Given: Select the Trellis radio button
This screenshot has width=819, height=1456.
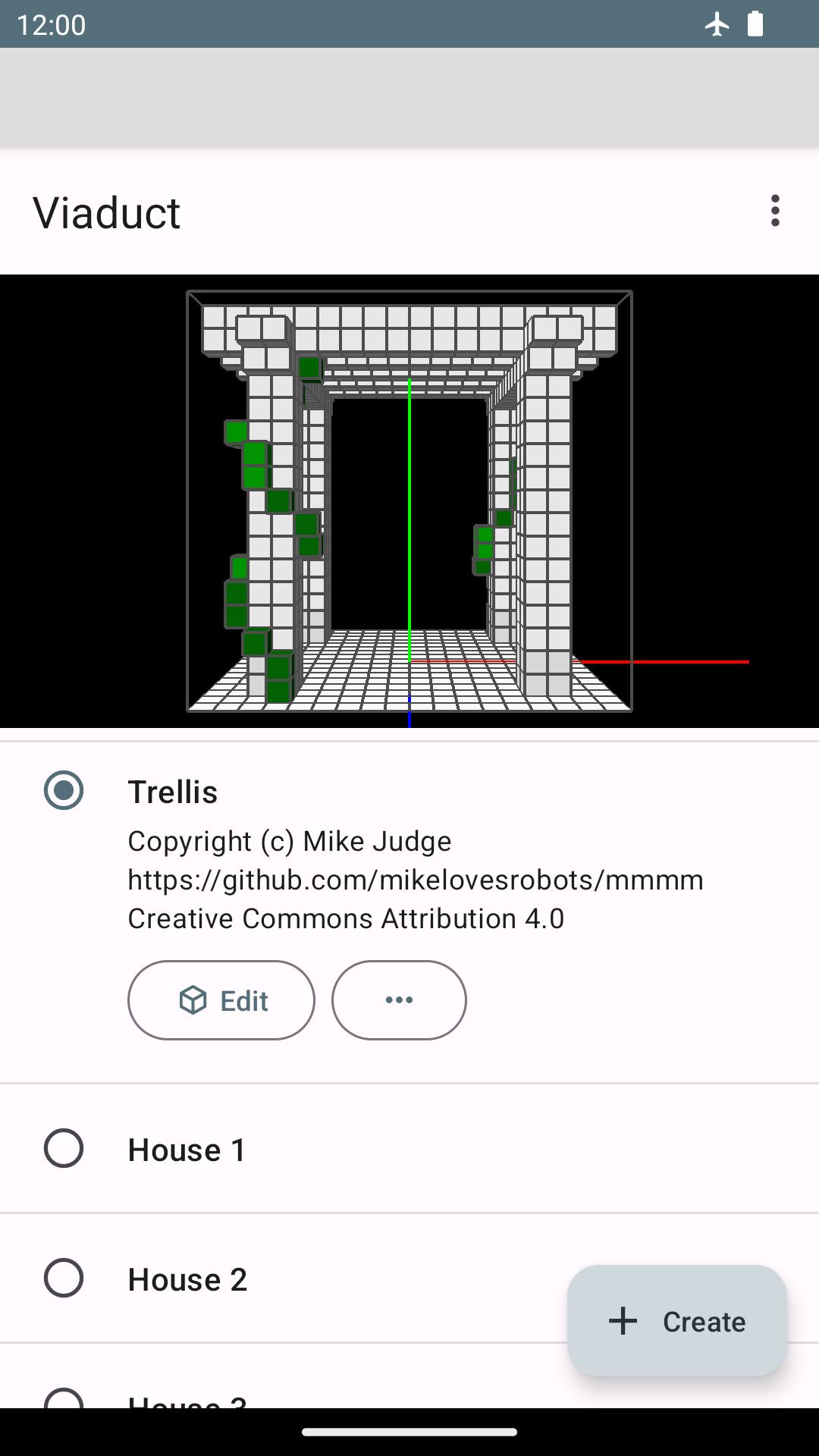Looking at the screenshot, I should pyautogui.click(x=64, y=790).
